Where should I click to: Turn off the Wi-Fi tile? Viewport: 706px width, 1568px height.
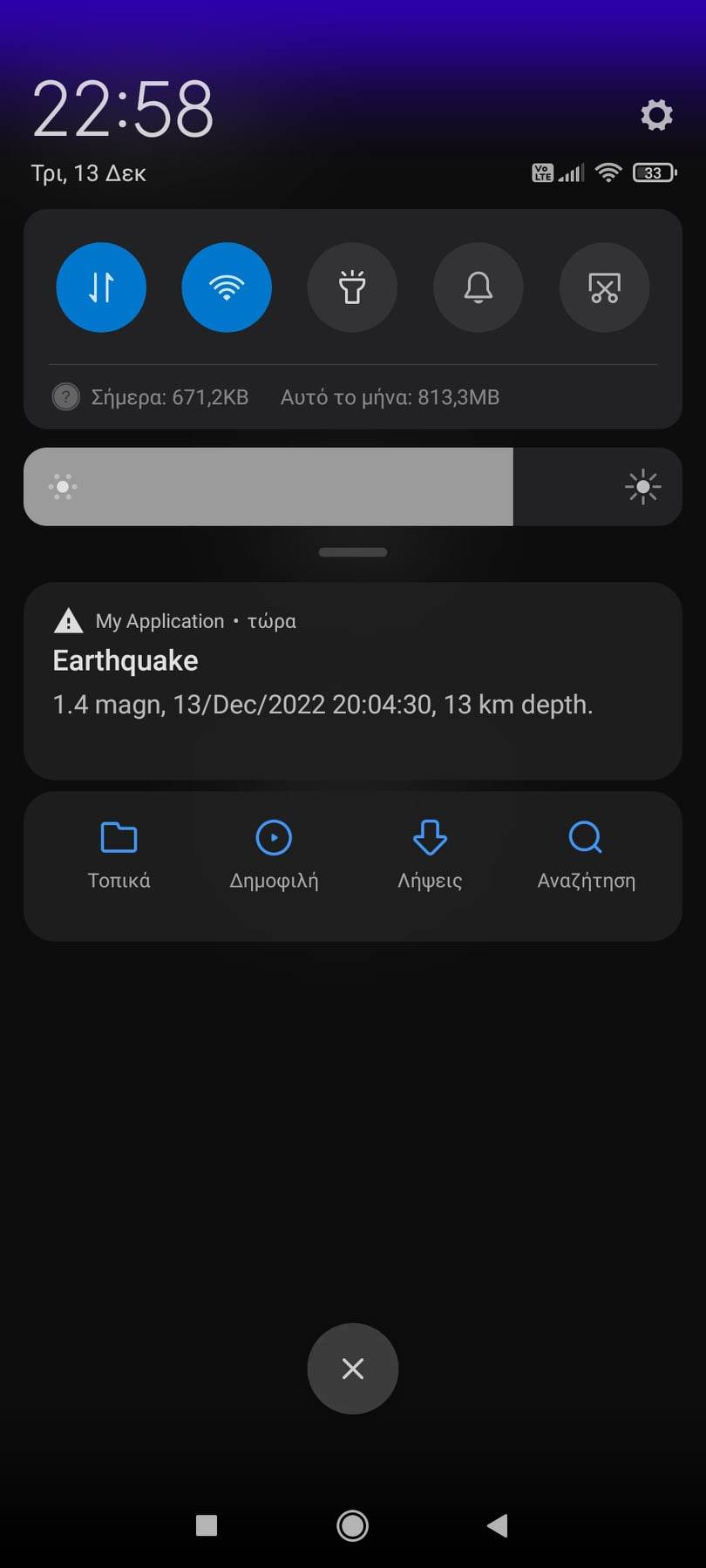click(x=227, y=287)
